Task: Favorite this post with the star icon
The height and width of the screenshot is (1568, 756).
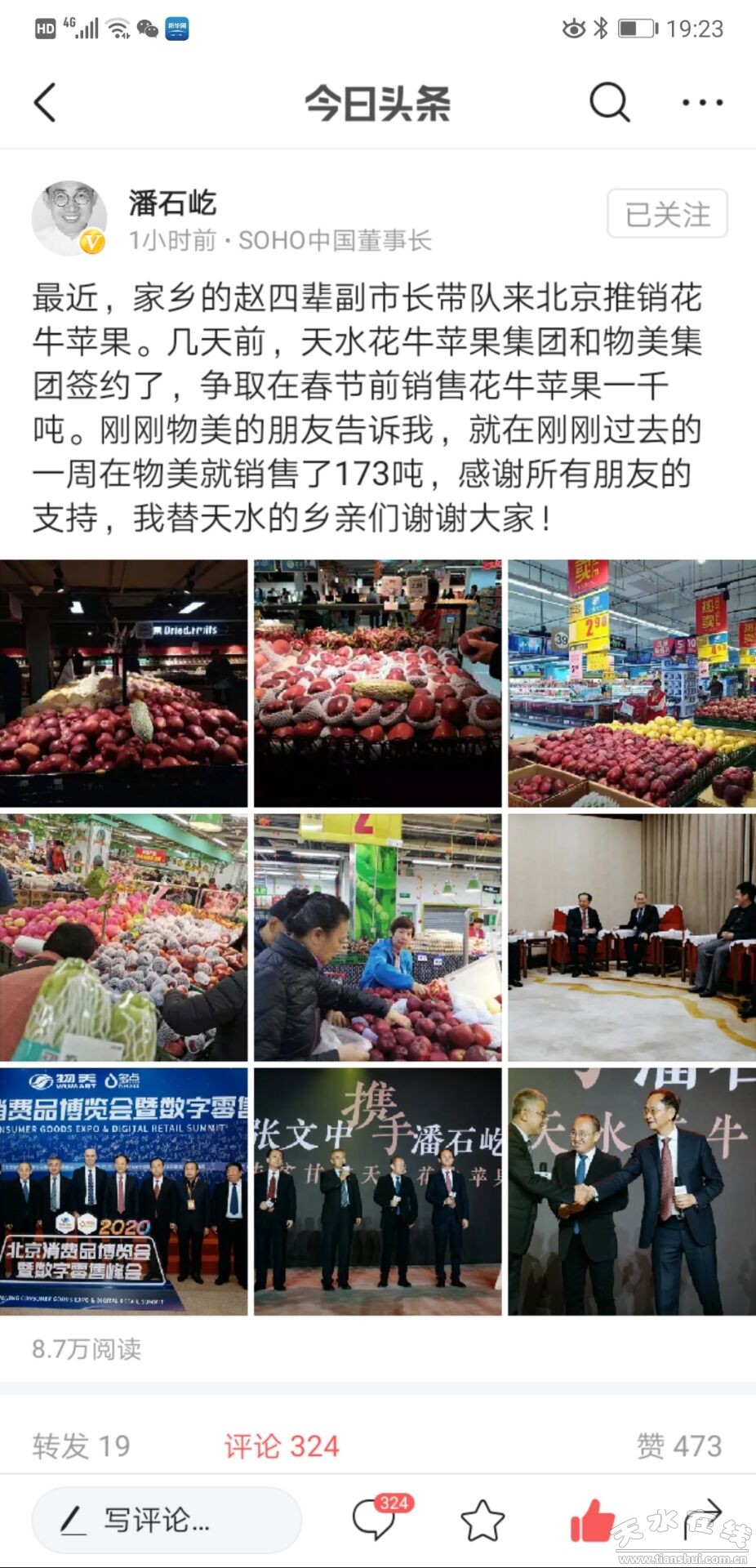Action: tap(483, 1520)
